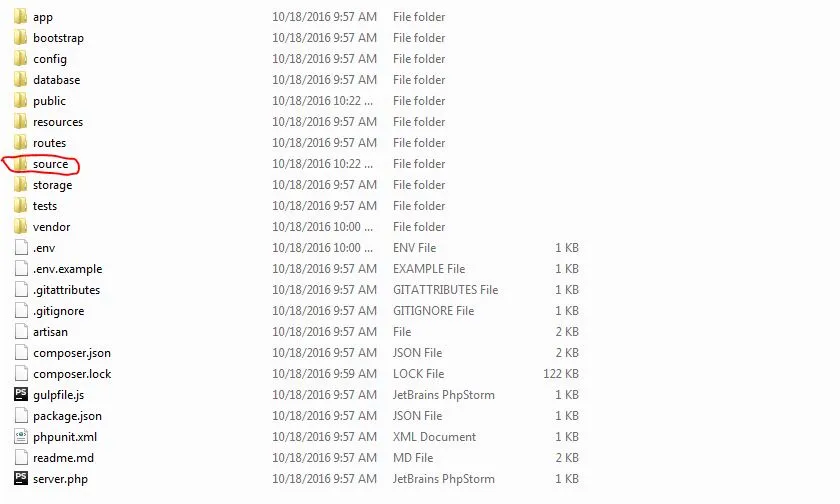The height and width of the screenshot is (504, 840).
Task: Open the vendor folder
Action: click(x=51, y=227)
